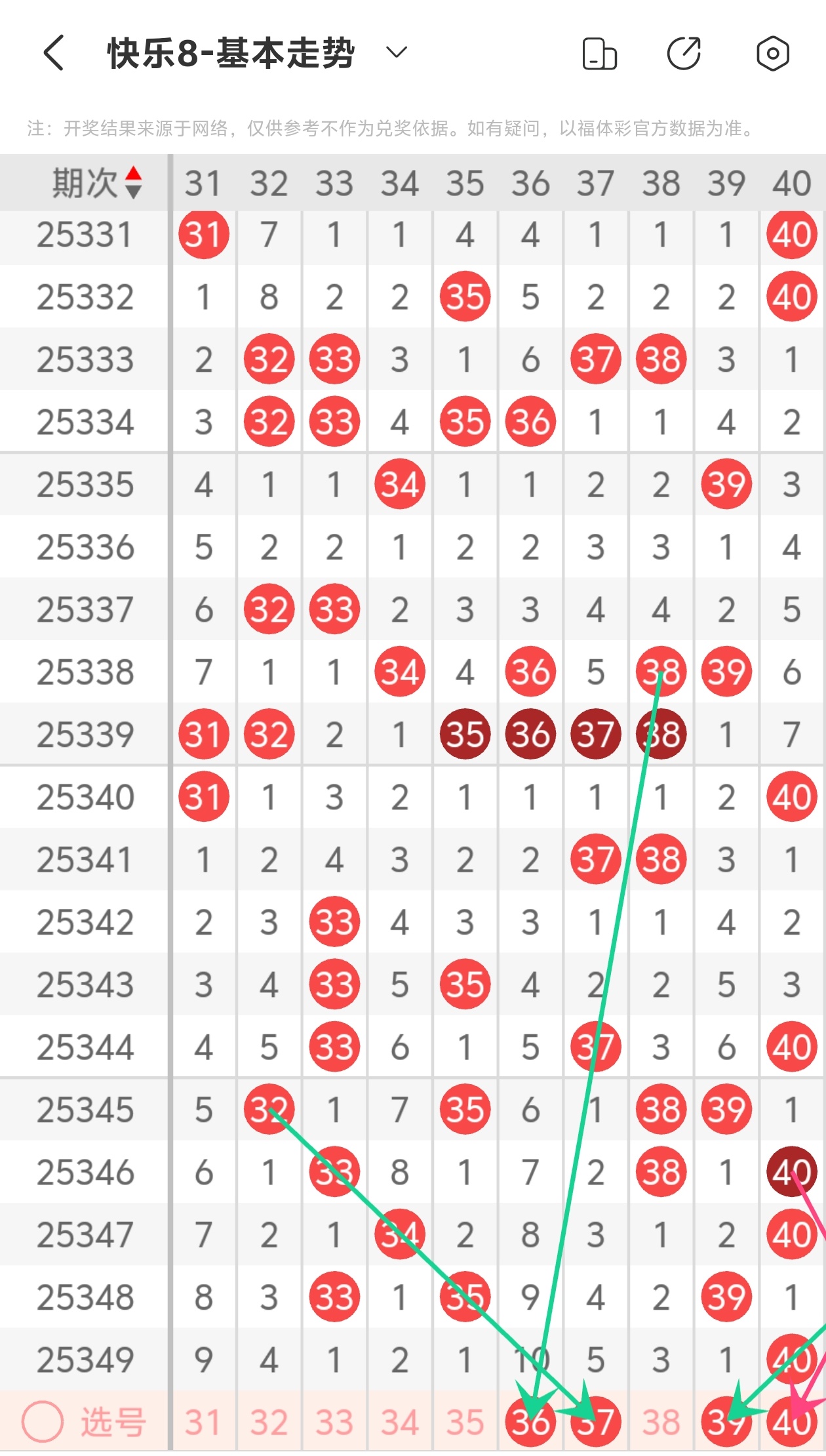Choose number 38 in the 选号 row
This screenshot has height=1456, width=826.
coord(661,1422)
